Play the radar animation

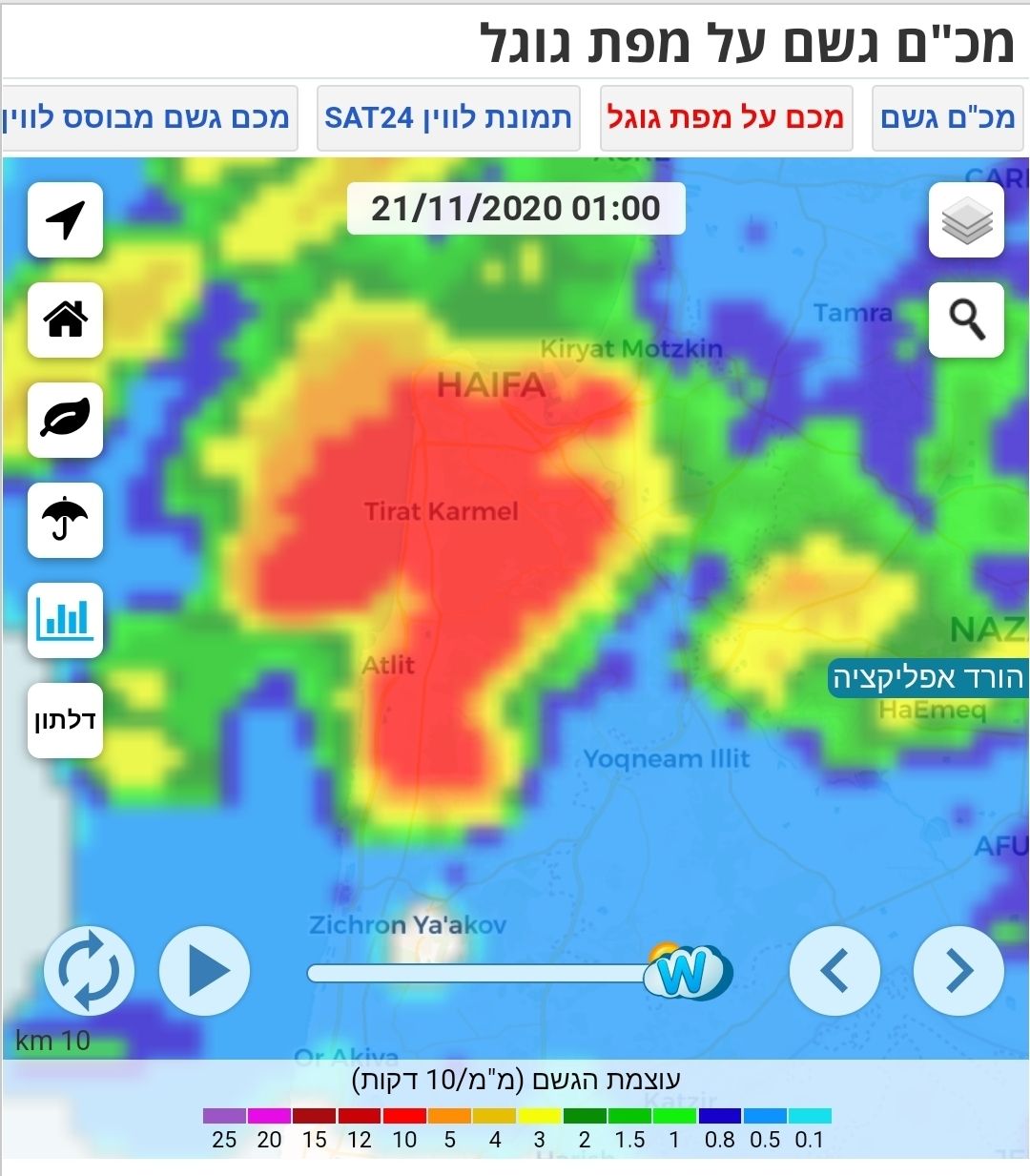coord(204,971)
